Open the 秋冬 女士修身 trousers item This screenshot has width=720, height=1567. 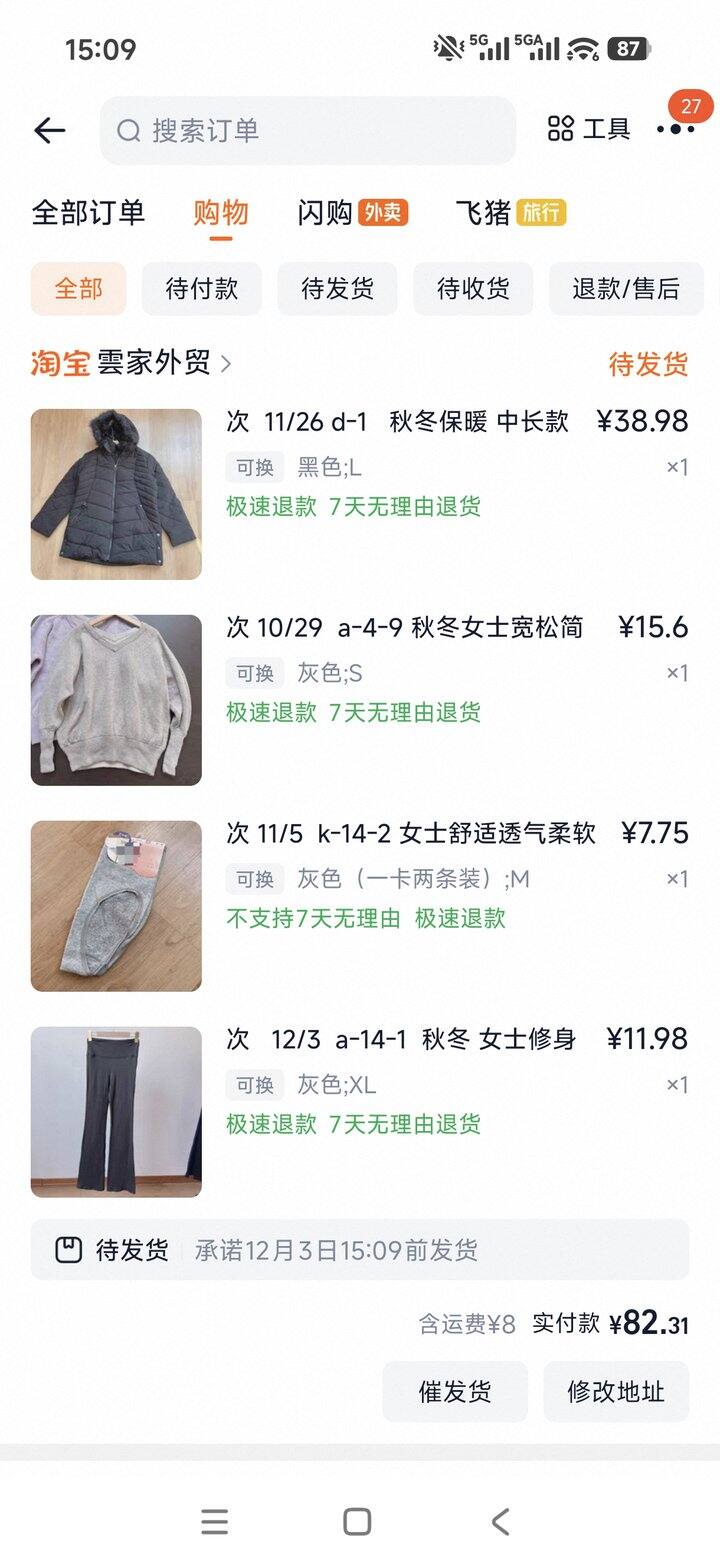click(x=400, y=1040)
